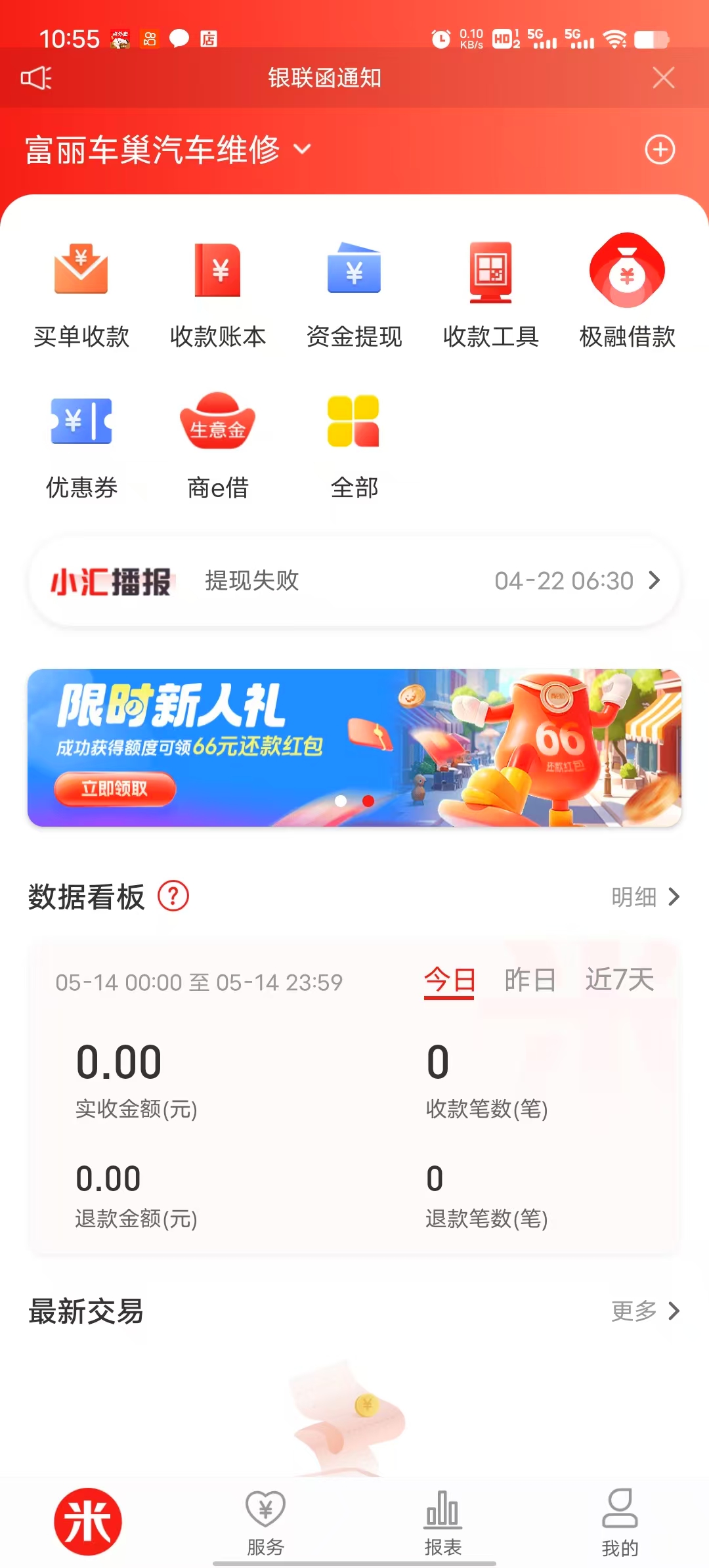The height and width of the screenshot is (1568, 709).
Task: Switch data board to 近7天
Action: click(x=620, y=980)
